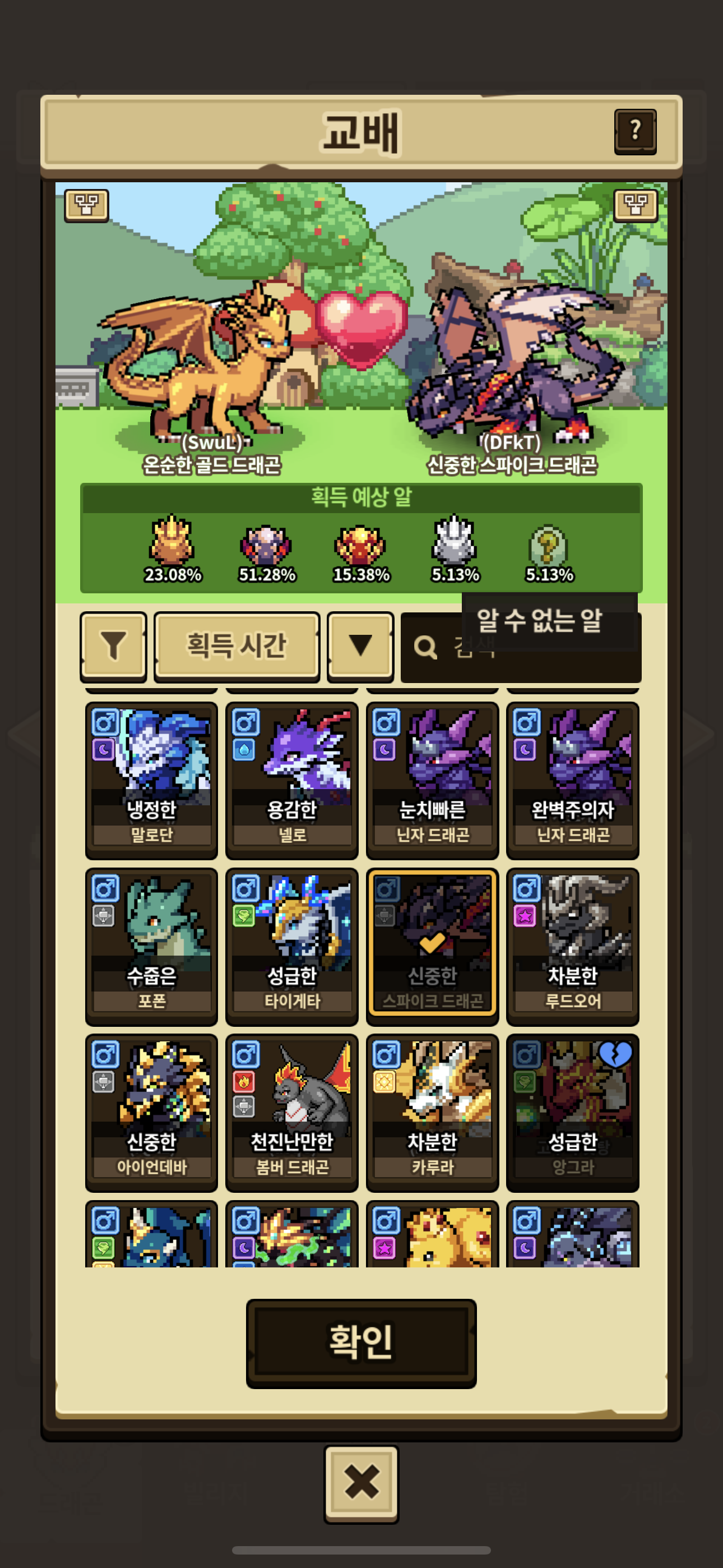Select the 냉정한 말로단 dragon card

point(151,779)
